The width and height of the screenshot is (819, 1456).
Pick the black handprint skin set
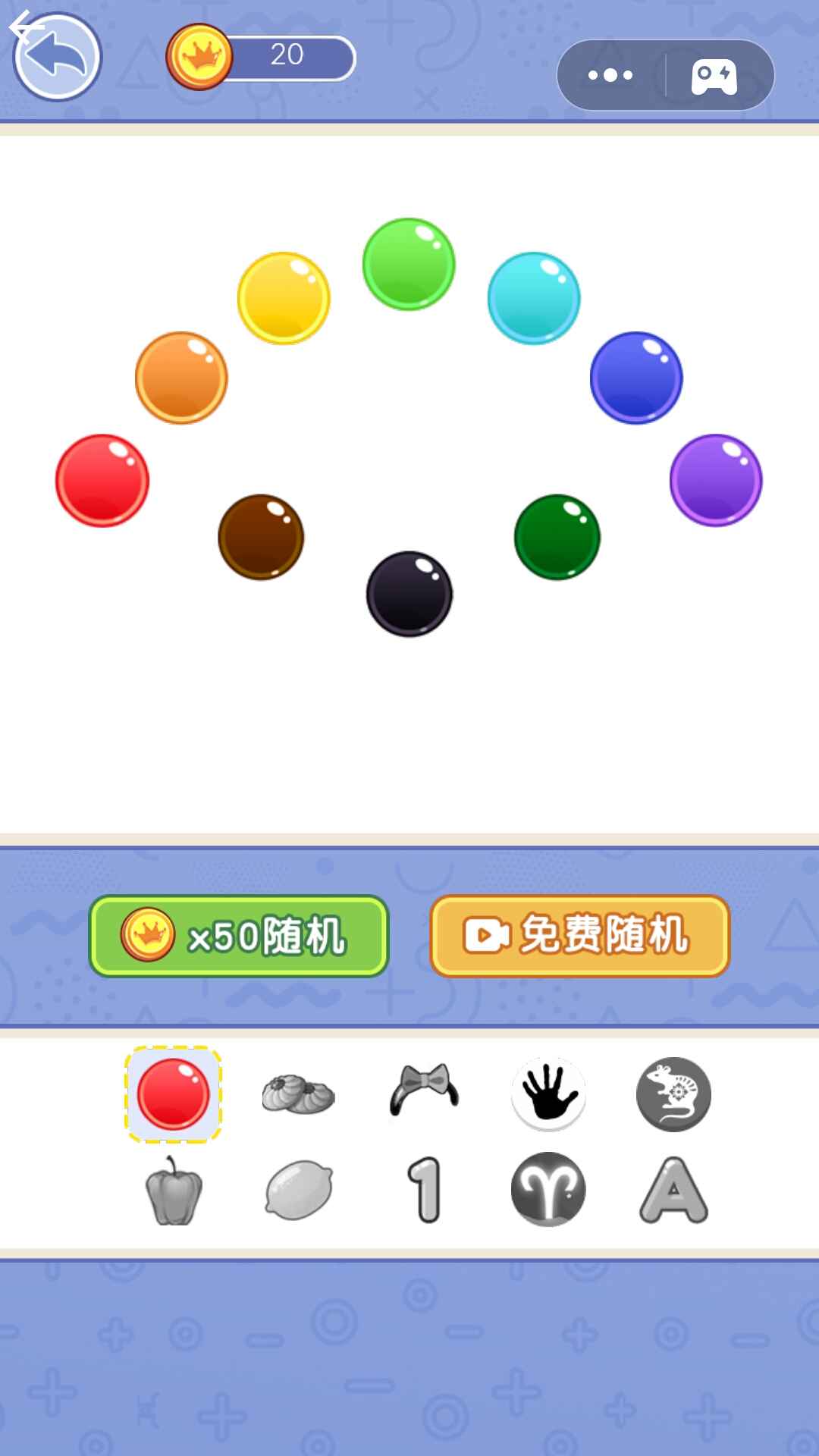point(548,1093)
